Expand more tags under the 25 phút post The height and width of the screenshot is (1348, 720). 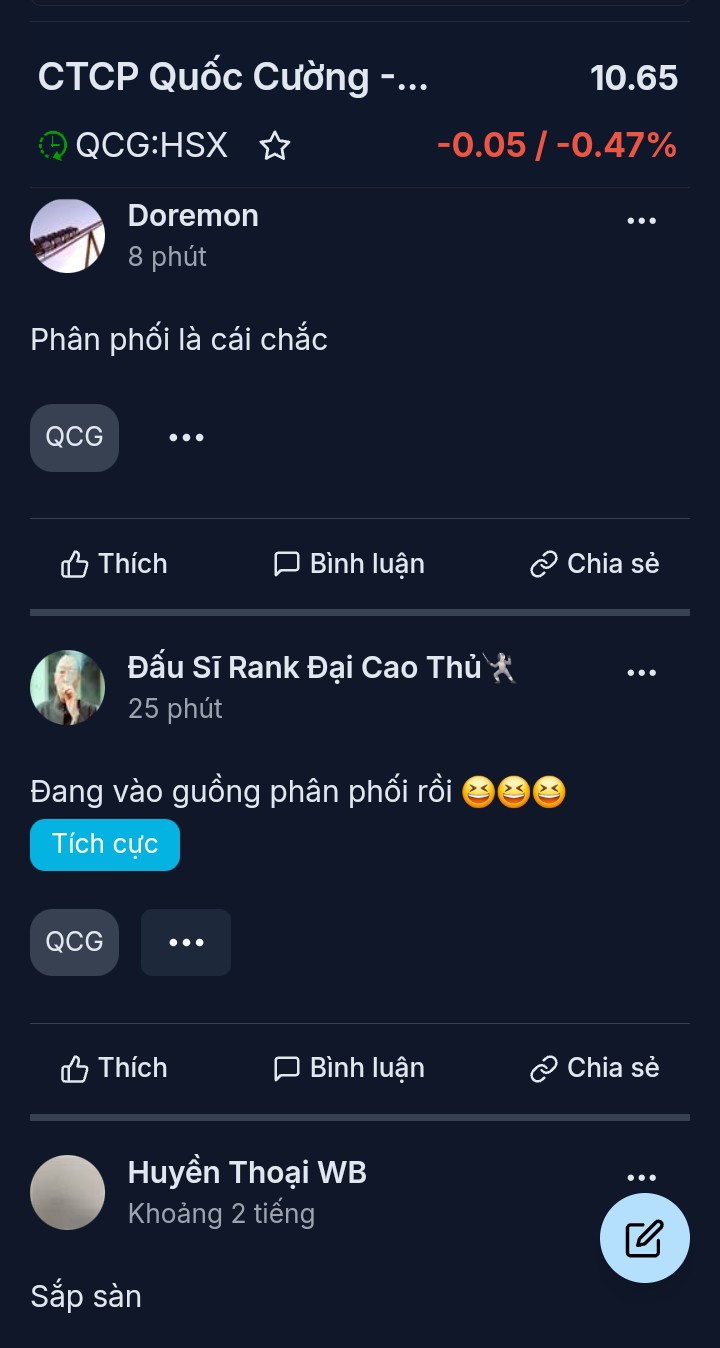[x=186, y=942]
